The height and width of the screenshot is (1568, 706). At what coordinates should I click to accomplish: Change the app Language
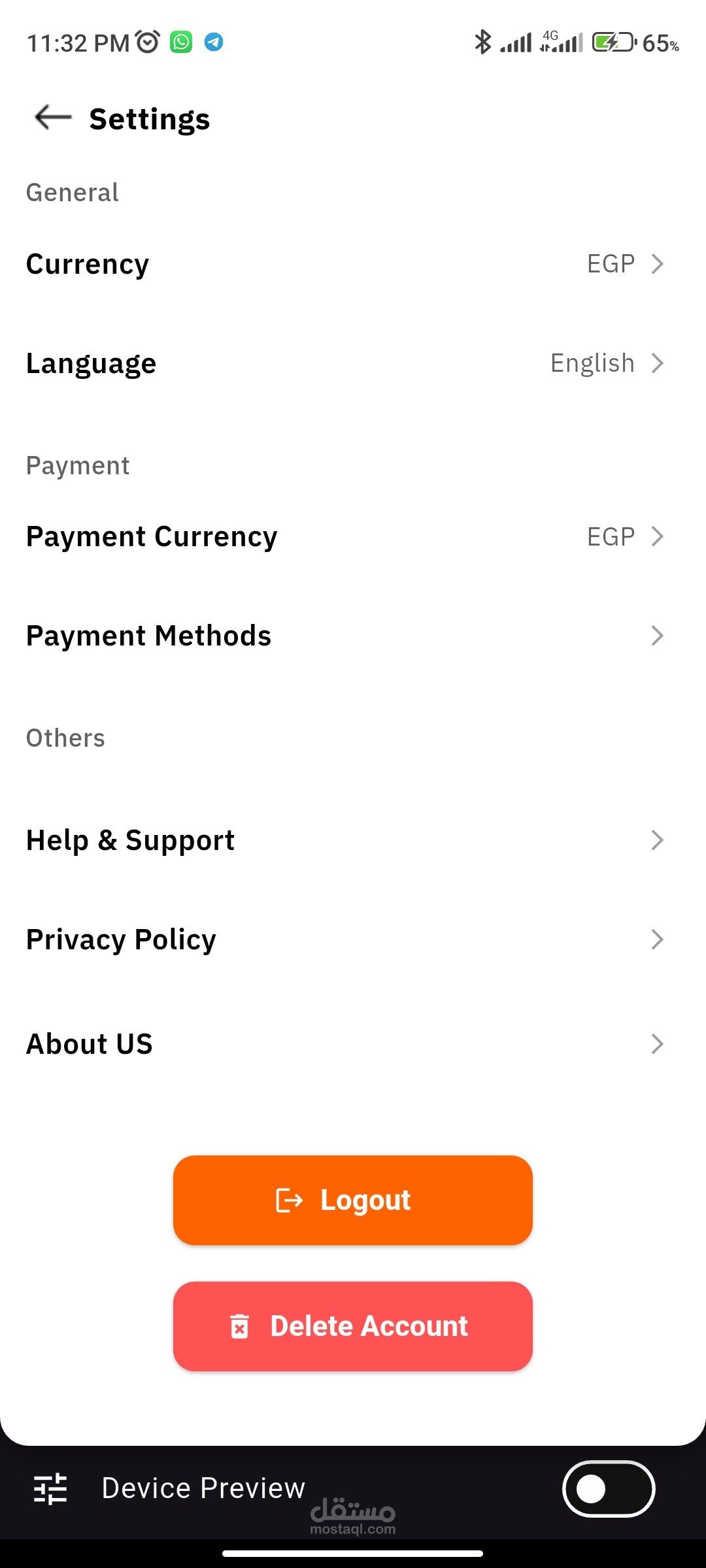point(345,363)
